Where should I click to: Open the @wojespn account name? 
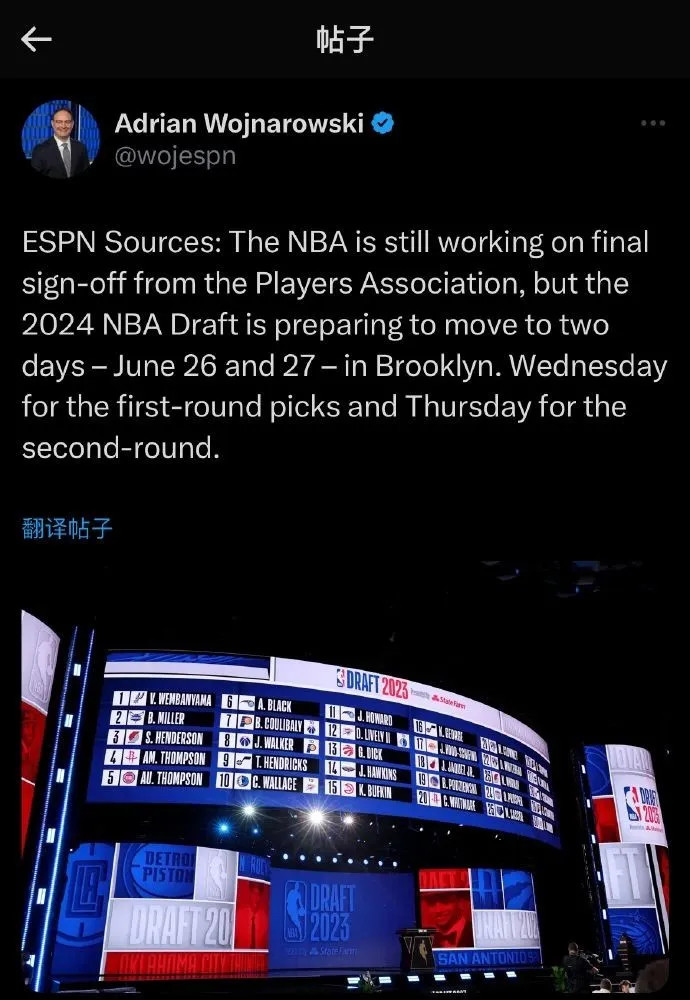pos(175,156)
